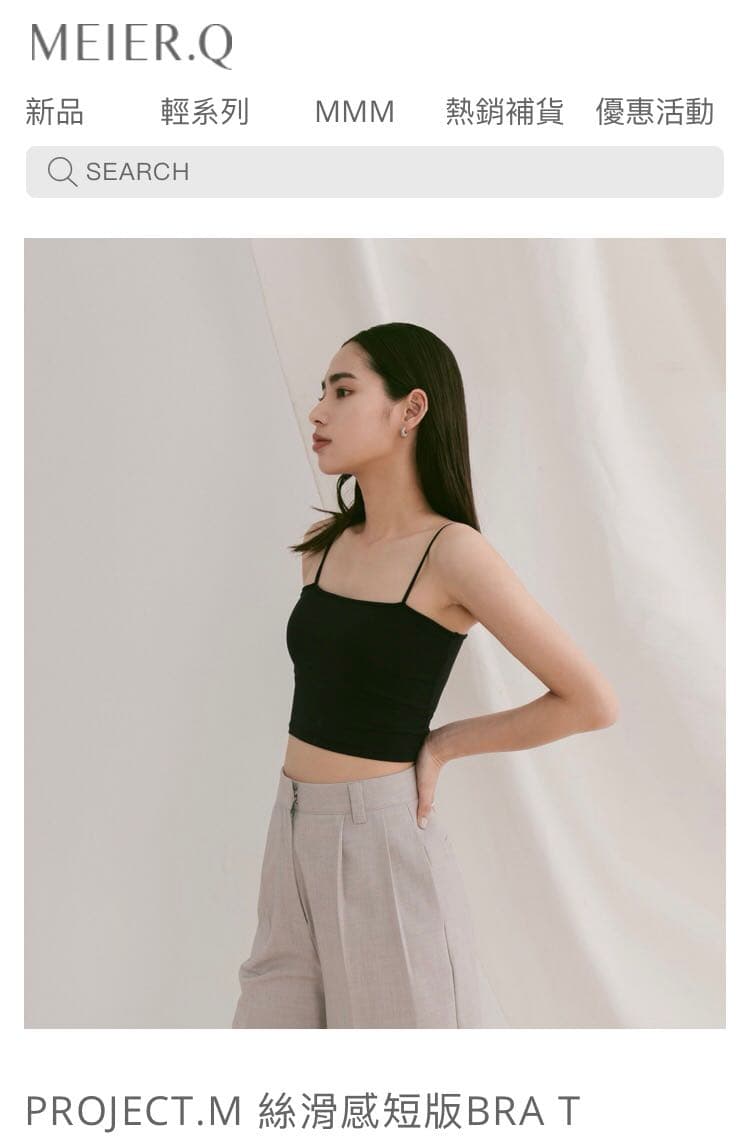Viewport: 750px width, 1136px height.
Task: Open the BRA T product photo
Action: click(375, 632)
